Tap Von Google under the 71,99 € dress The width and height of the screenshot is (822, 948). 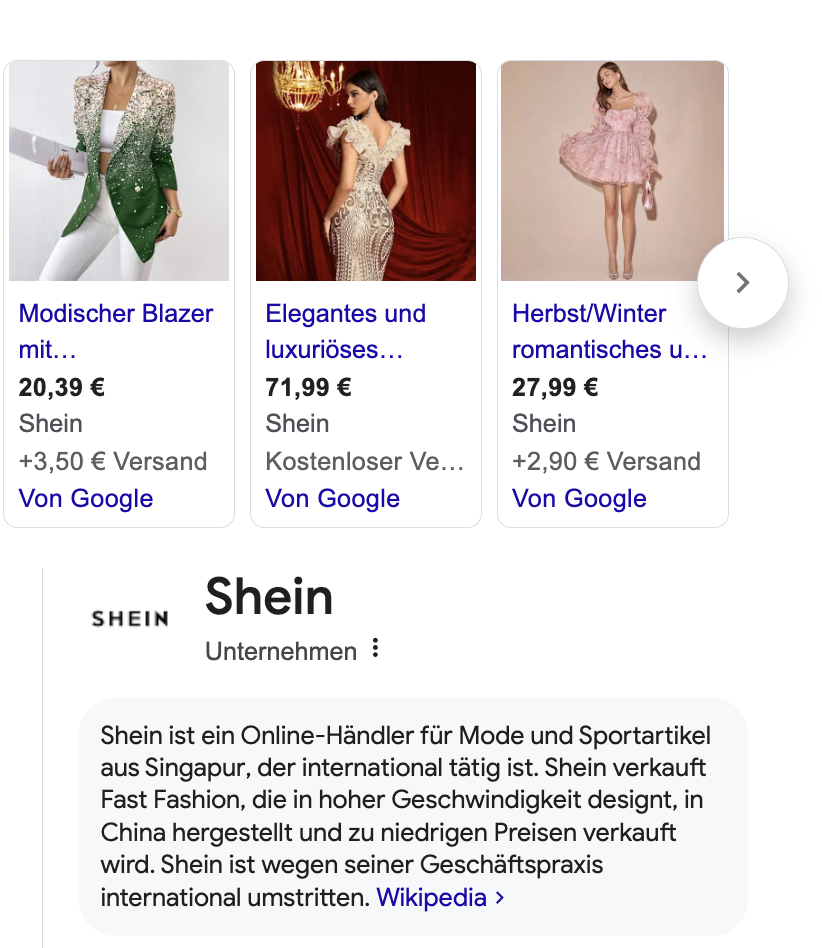pyautogui.click(x=332, y=498)
